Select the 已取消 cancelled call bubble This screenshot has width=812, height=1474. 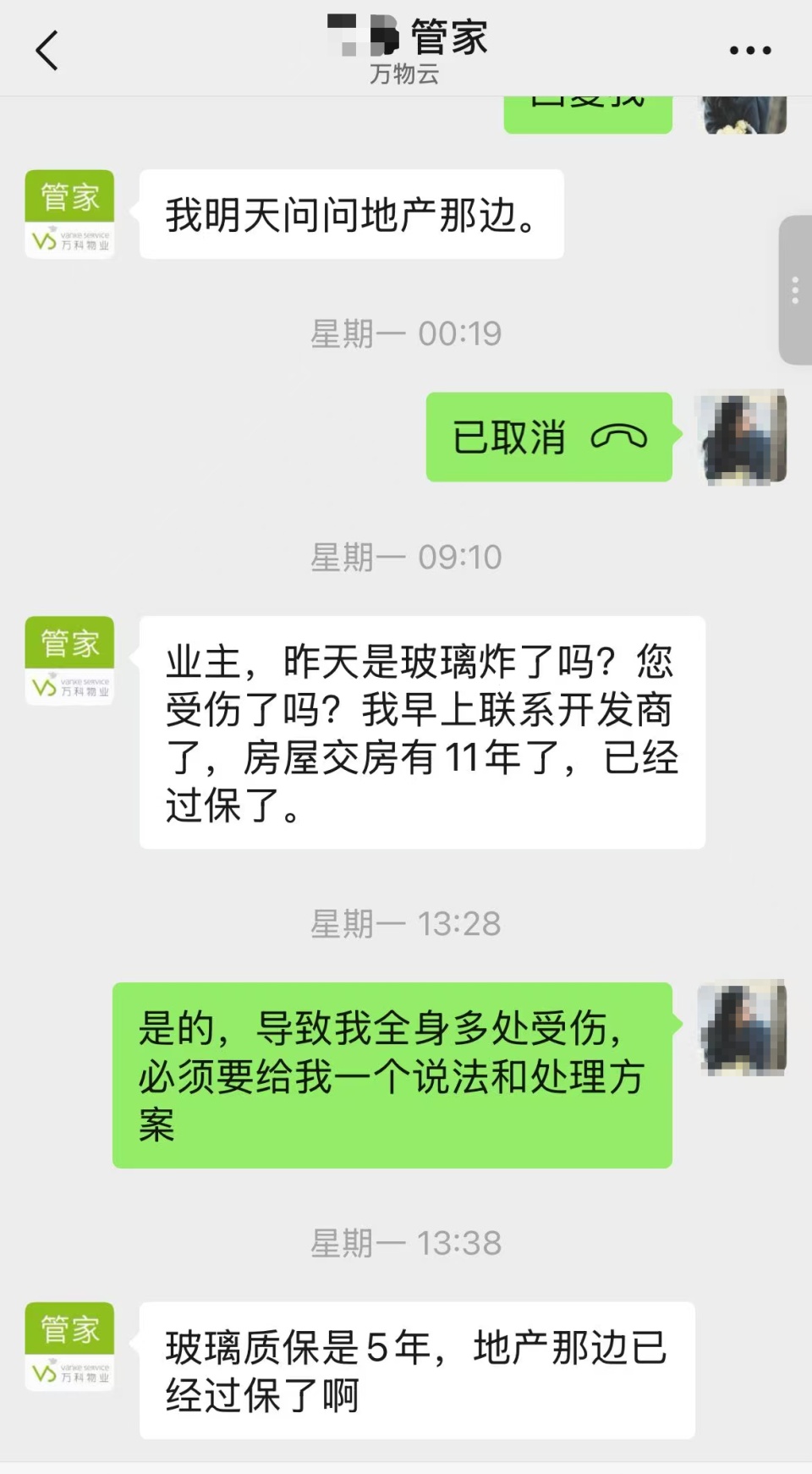click(x=548, y=439)
